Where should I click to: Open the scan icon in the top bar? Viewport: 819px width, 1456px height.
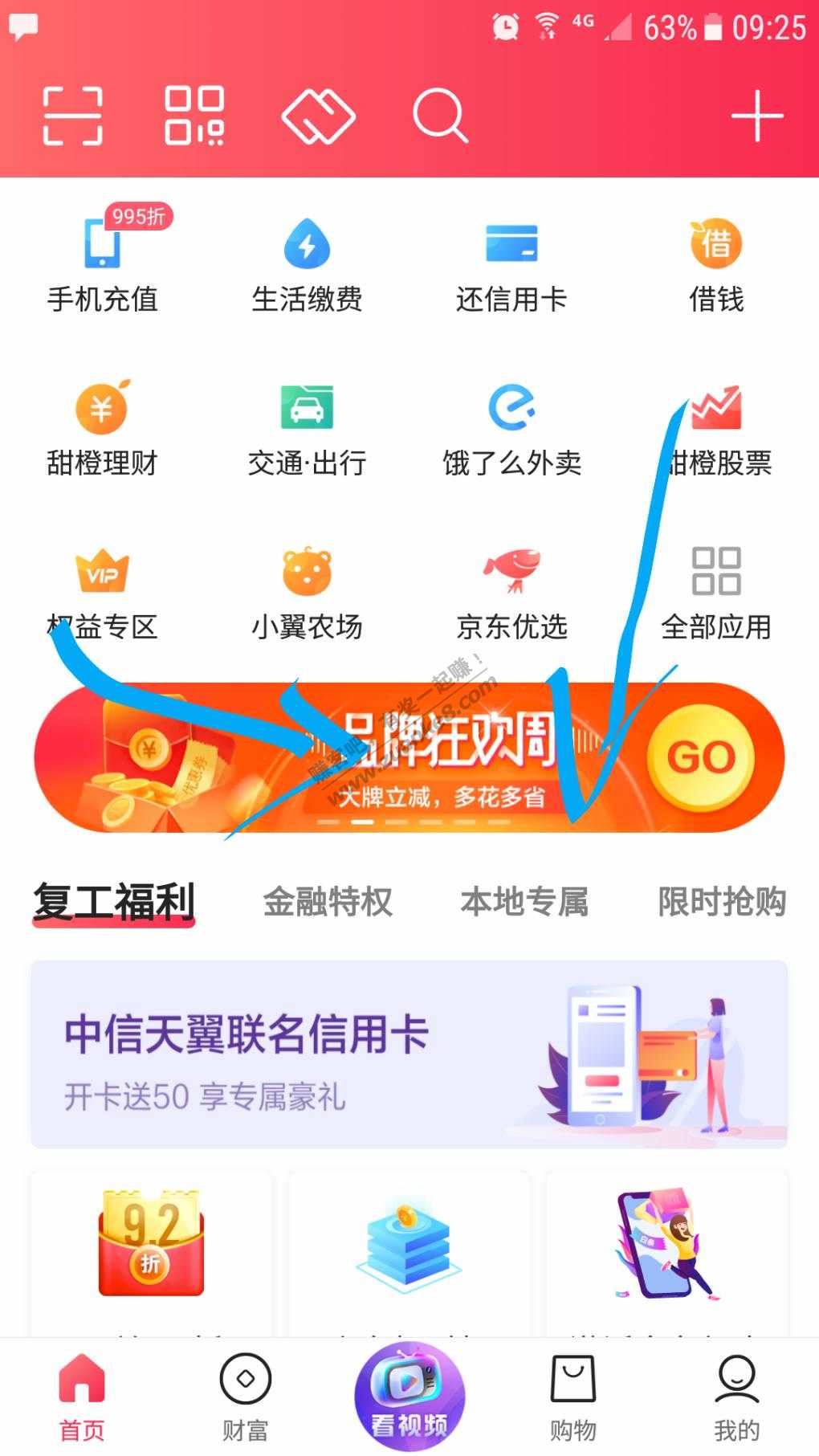[72, 116]
